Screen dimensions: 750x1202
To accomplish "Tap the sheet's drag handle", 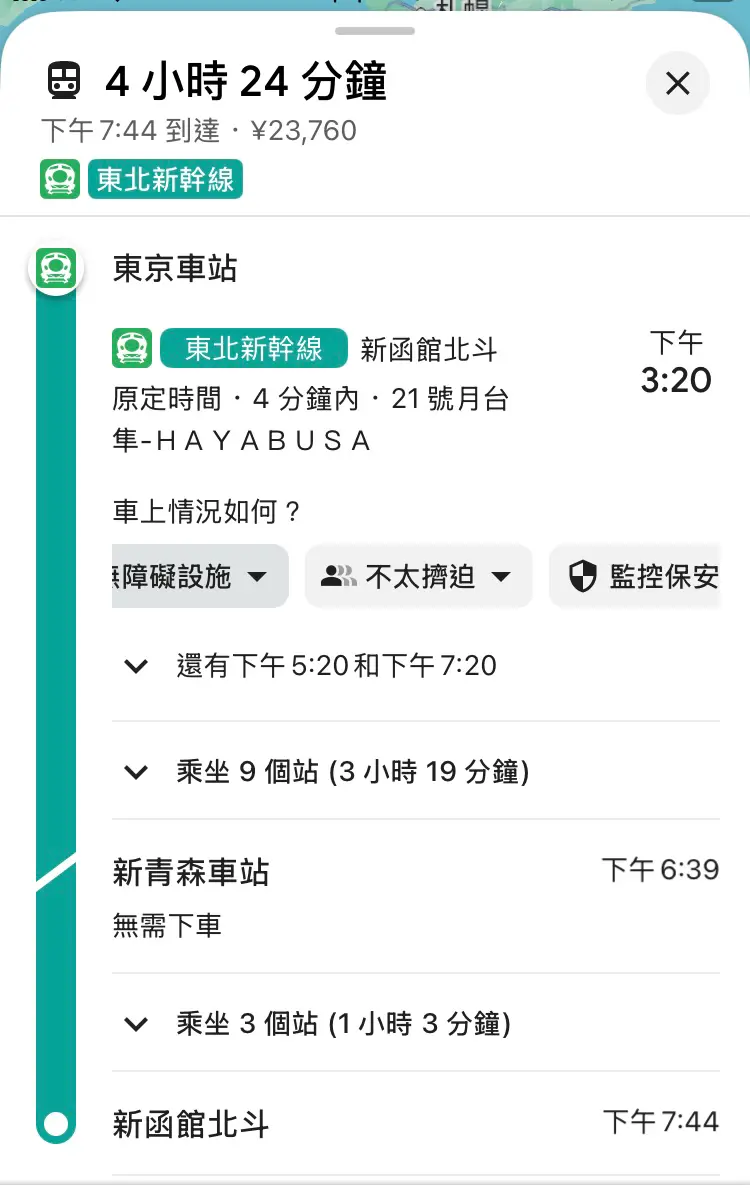I will click(375, 31).
